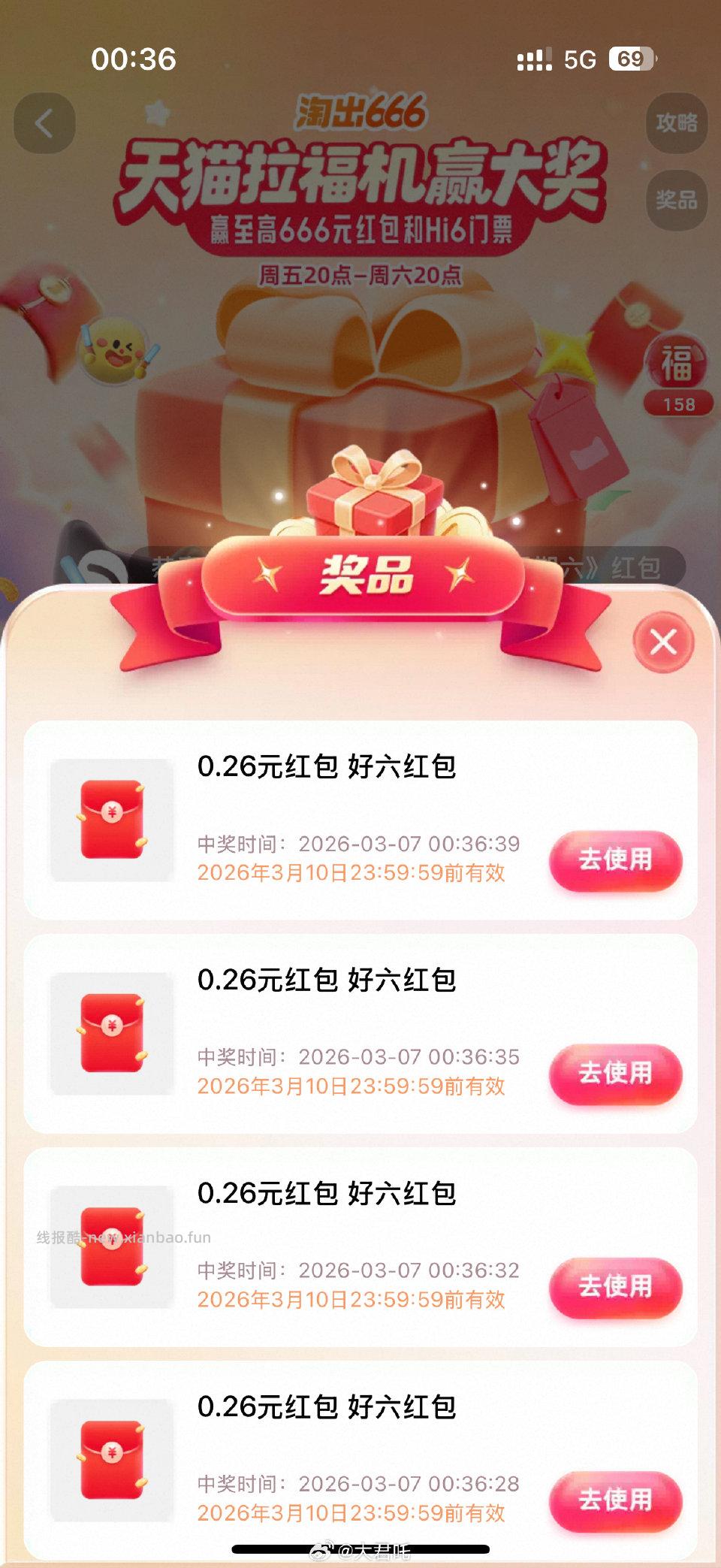Use the red packet won at 00:36:32
721x1568 pixels.
click(x=615, y=1286)
